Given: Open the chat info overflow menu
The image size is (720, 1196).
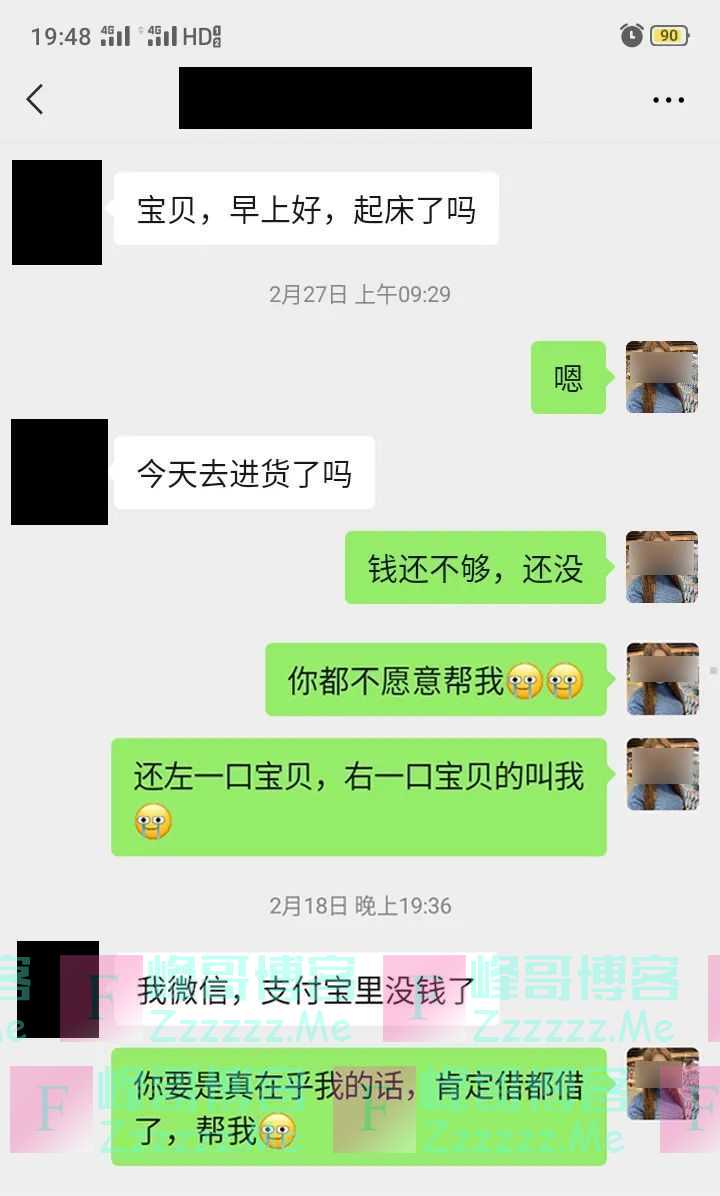Looking at the screenshot, I should click(x=668, y=100).
